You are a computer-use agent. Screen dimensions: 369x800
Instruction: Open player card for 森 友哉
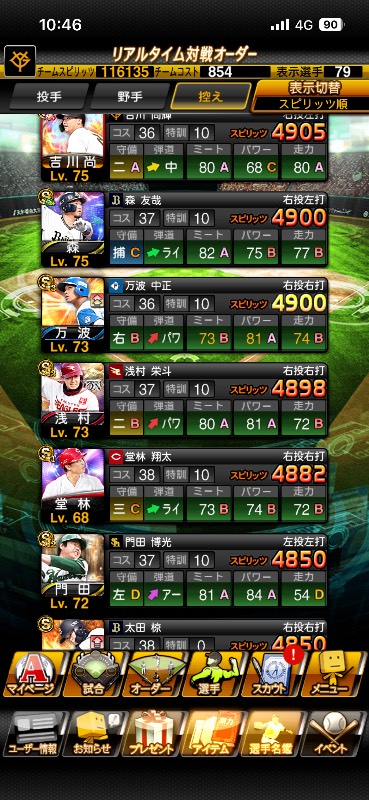(x=184, y=230)
